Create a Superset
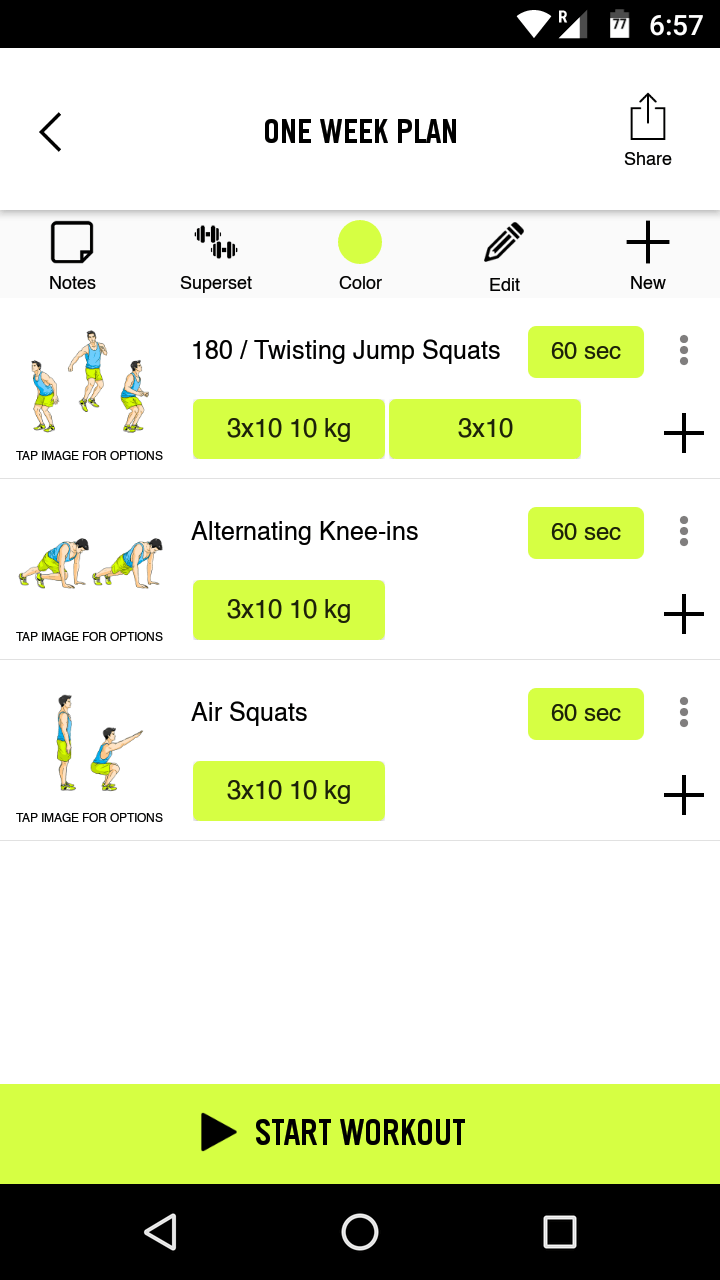Image resolution: width=720 pixels, height=1280 pixels. pos(216,256)
